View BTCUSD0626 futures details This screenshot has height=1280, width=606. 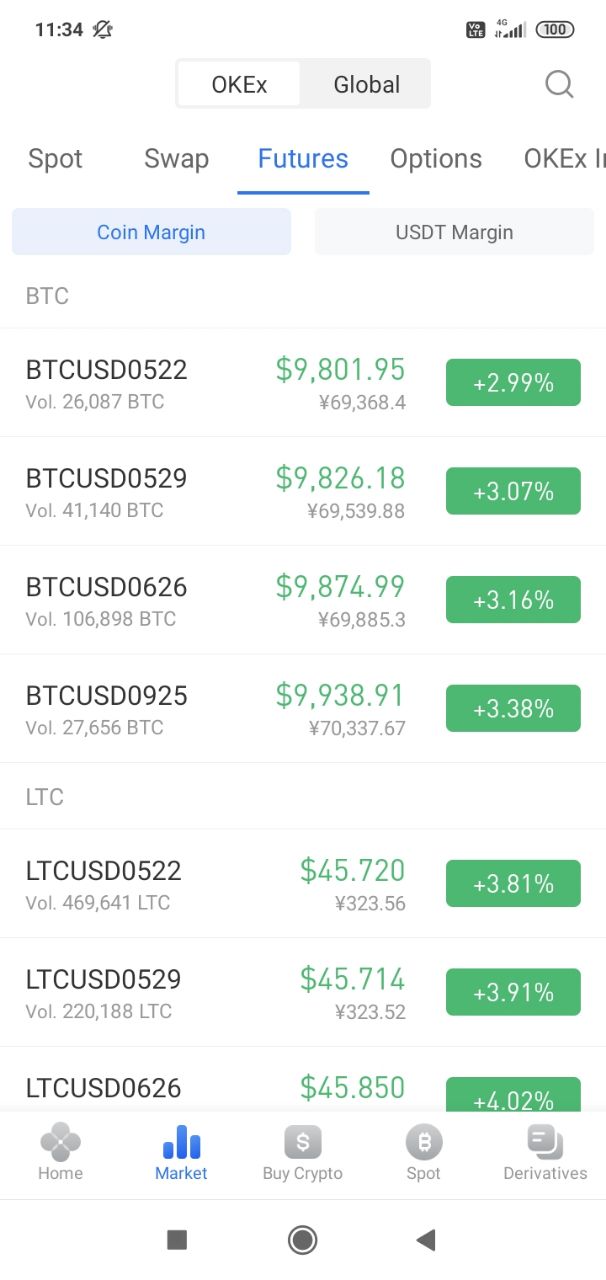click(x=303, y=601)
